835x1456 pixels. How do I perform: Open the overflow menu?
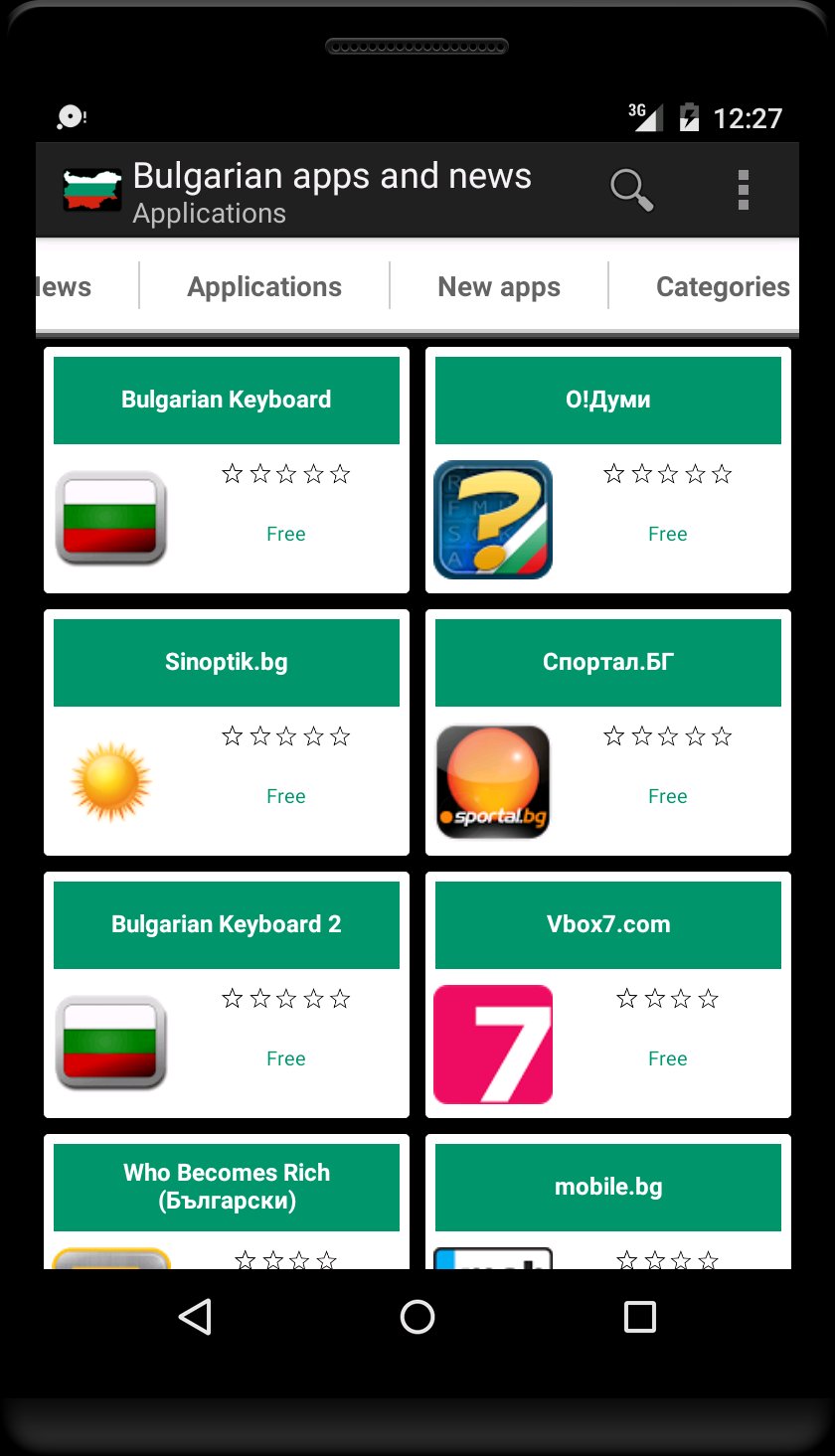click(743, 190)
